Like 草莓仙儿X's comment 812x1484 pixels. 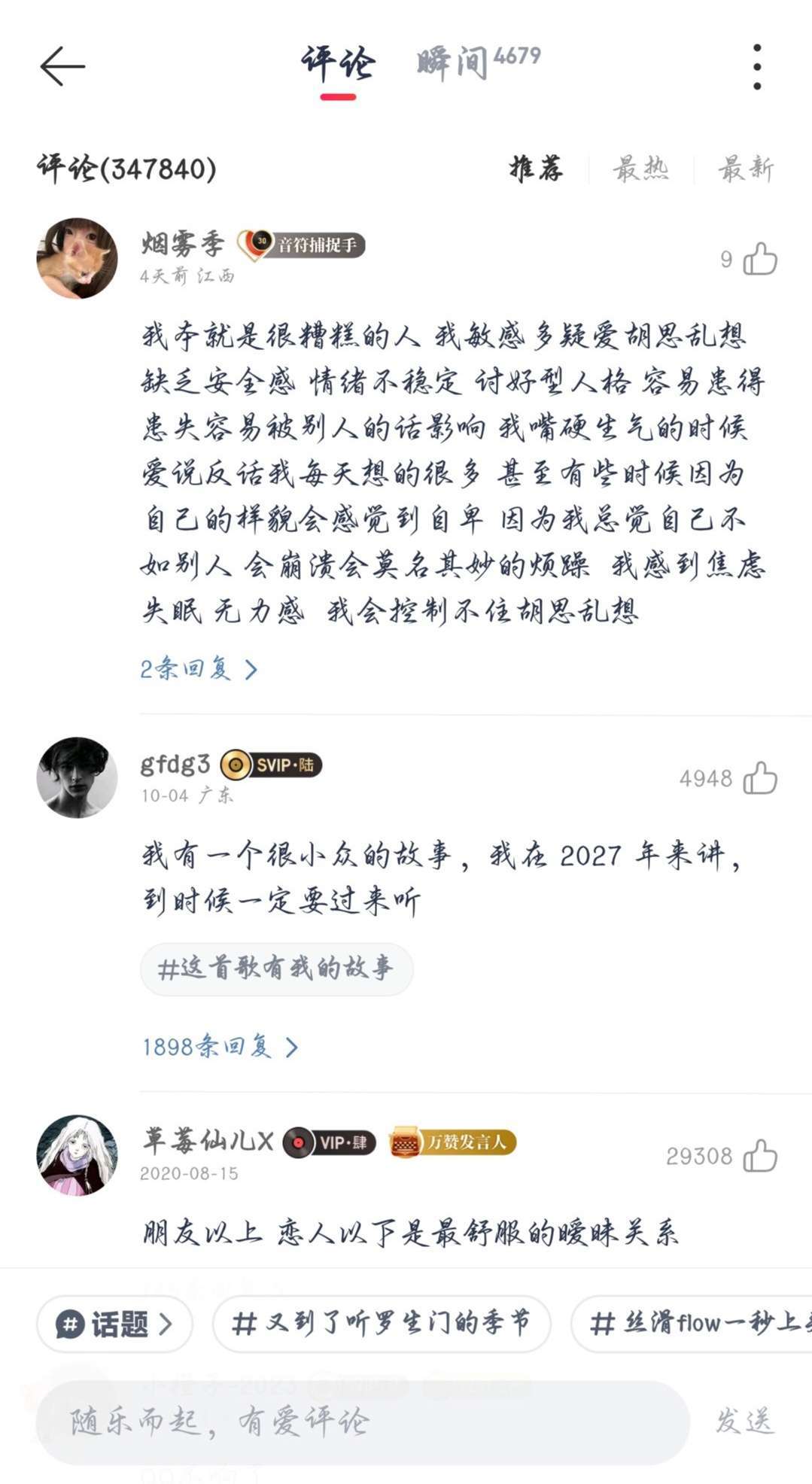point(759,1156)
